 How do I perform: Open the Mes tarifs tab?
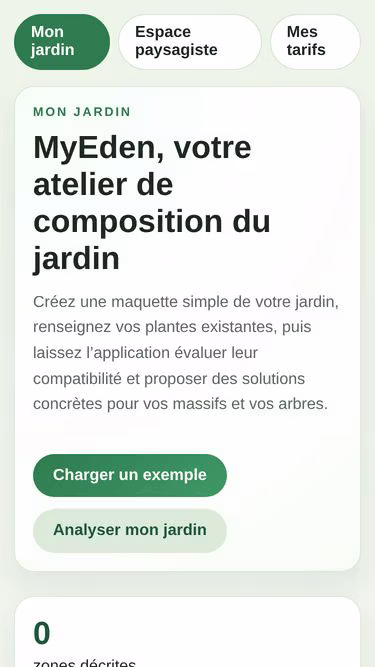[315, 42]
